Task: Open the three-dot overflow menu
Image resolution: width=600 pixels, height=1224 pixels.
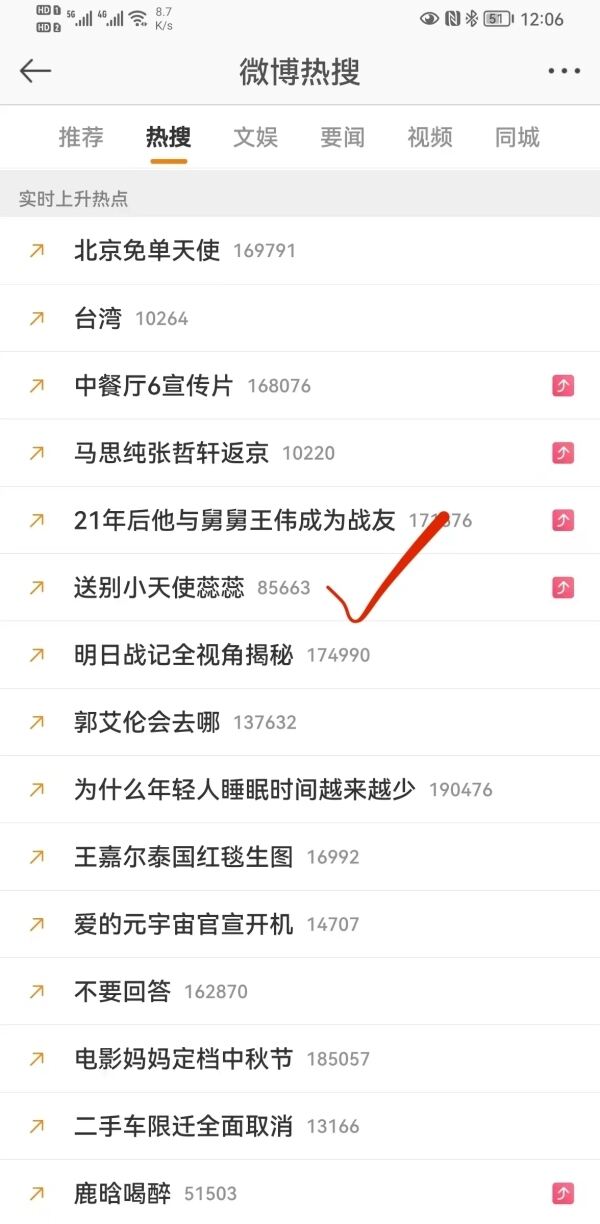Action: point(564,71)
